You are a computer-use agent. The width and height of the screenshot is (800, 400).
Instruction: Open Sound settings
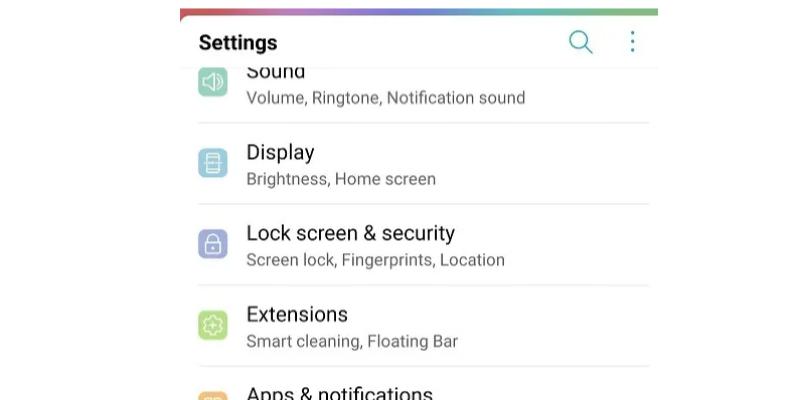pyautogui.click(x=385, y=84)
